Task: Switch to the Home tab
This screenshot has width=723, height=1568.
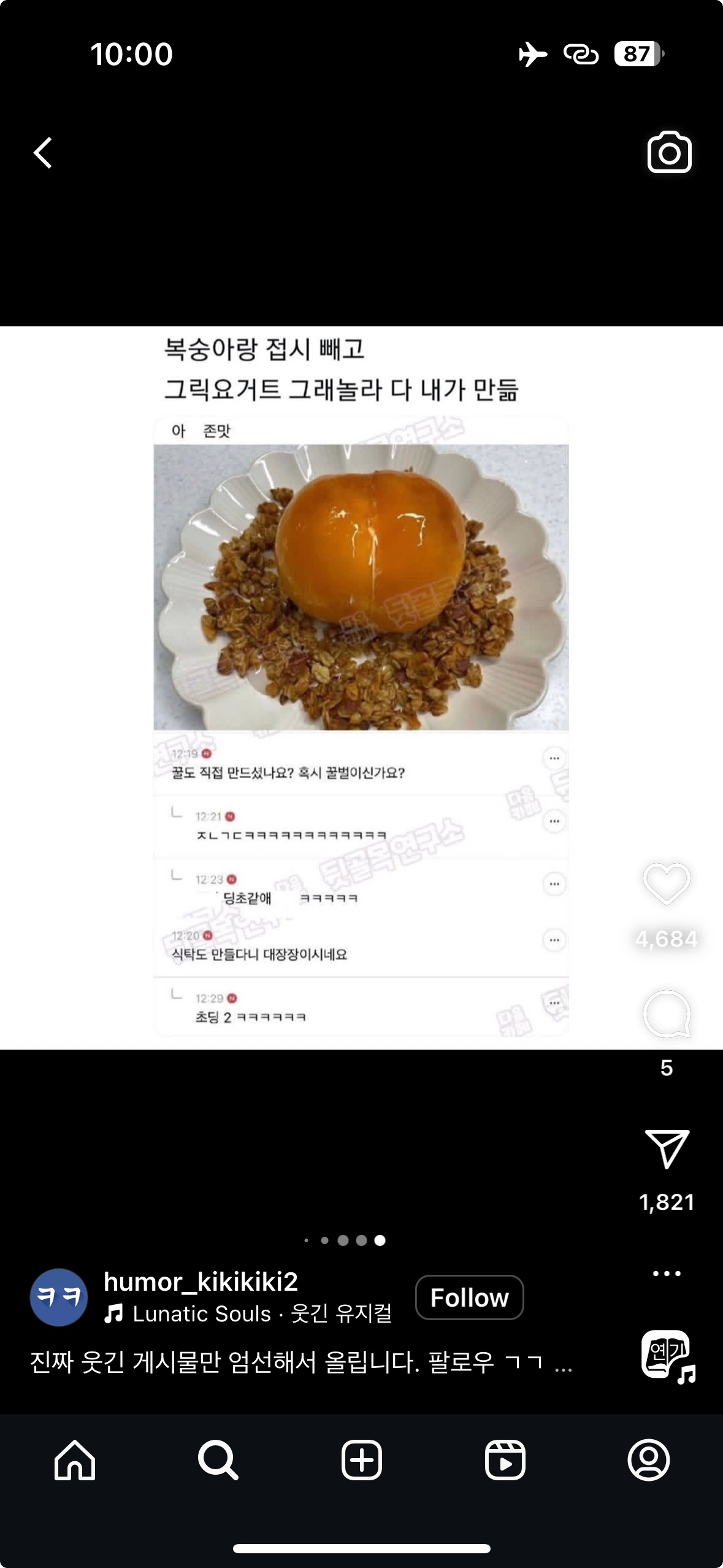Action: tap(75, 1460)
